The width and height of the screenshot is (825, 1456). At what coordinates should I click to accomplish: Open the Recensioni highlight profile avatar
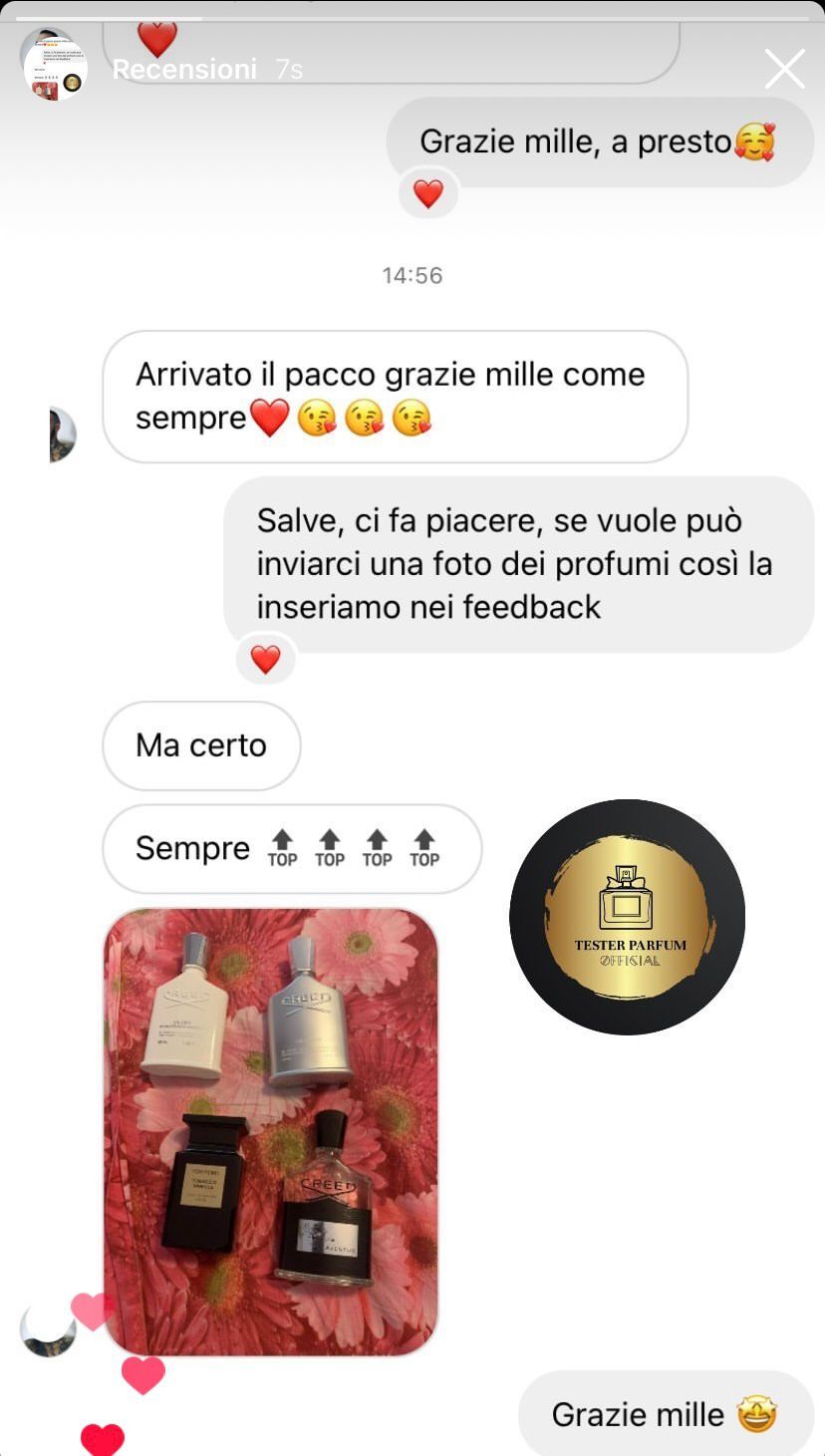[x=55, y=69]
